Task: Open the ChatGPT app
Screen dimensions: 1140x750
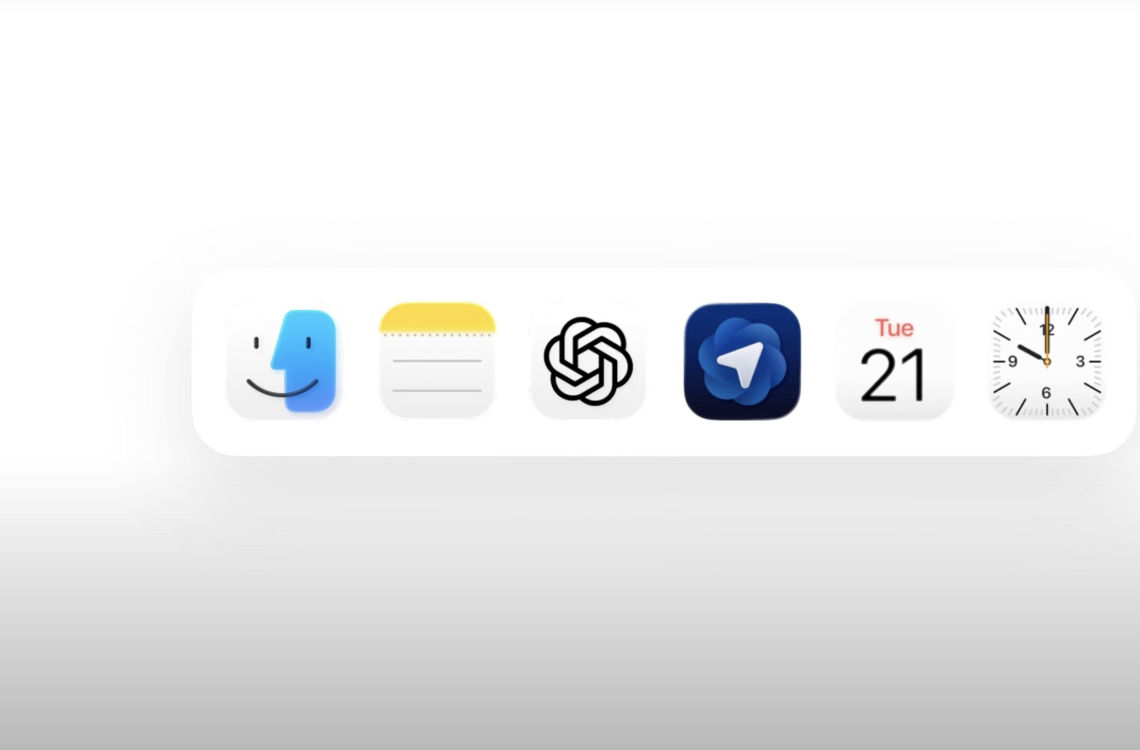Action: point(588,361)
